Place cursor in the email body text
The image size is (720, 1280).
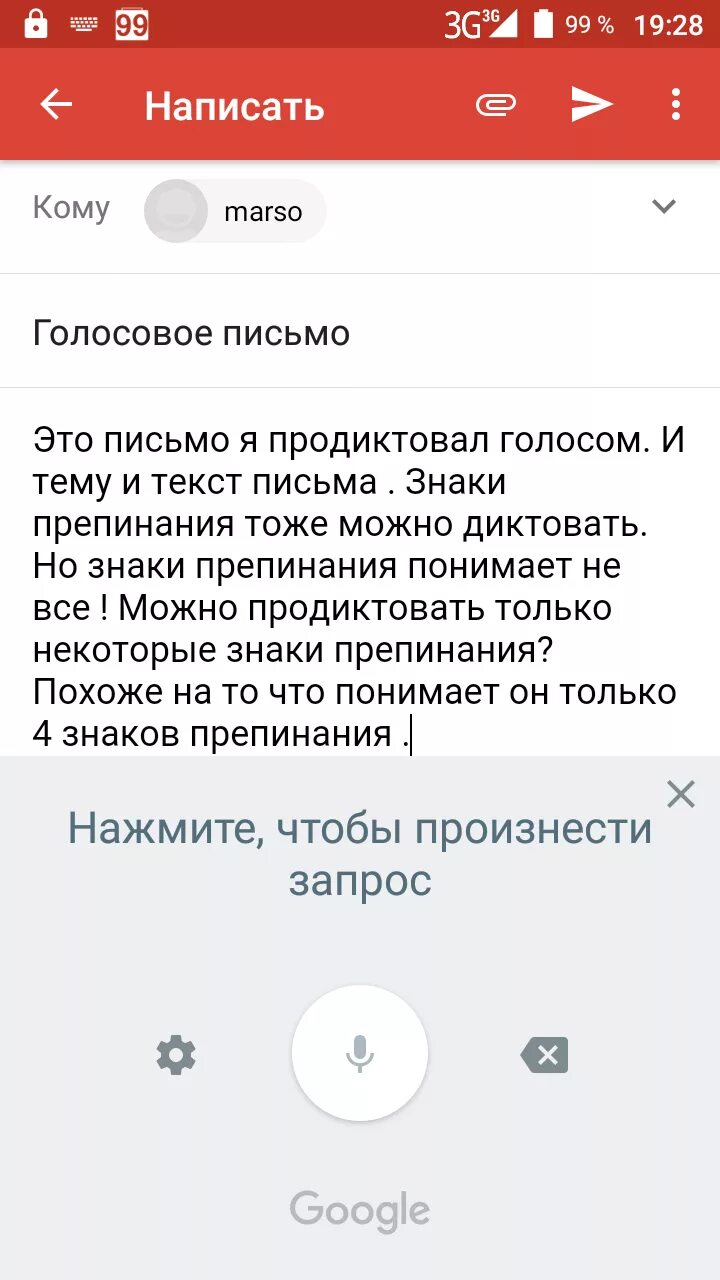[x=360, y=587]
